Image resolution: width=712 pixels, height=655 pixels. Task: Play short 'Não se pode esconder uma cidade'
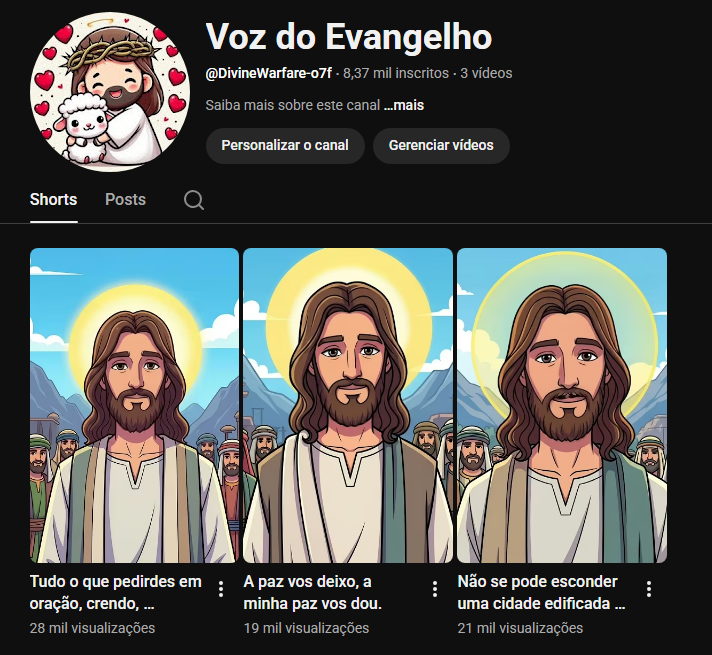point(562,405)
